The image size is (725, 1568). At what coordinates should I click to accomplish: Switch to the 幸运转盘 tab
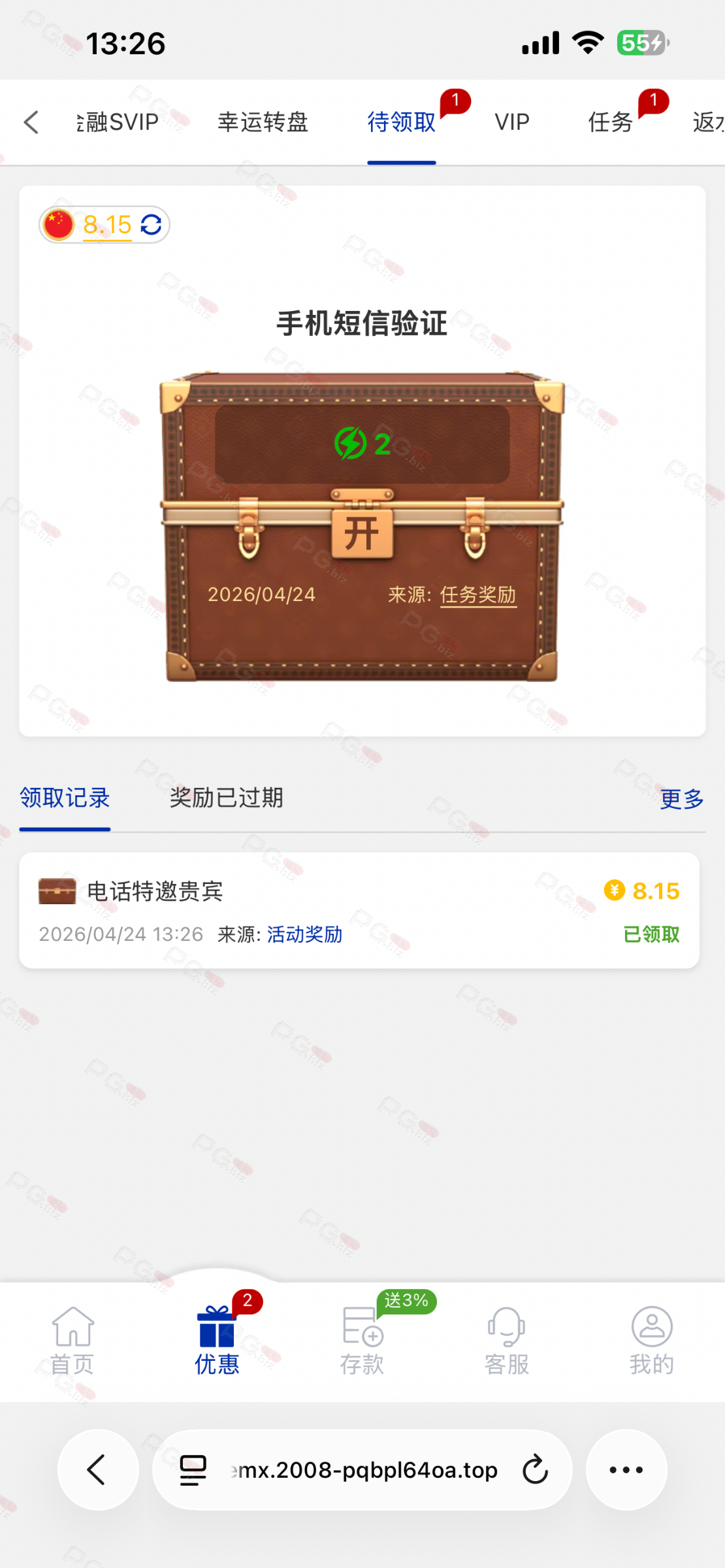click(263, 122)
